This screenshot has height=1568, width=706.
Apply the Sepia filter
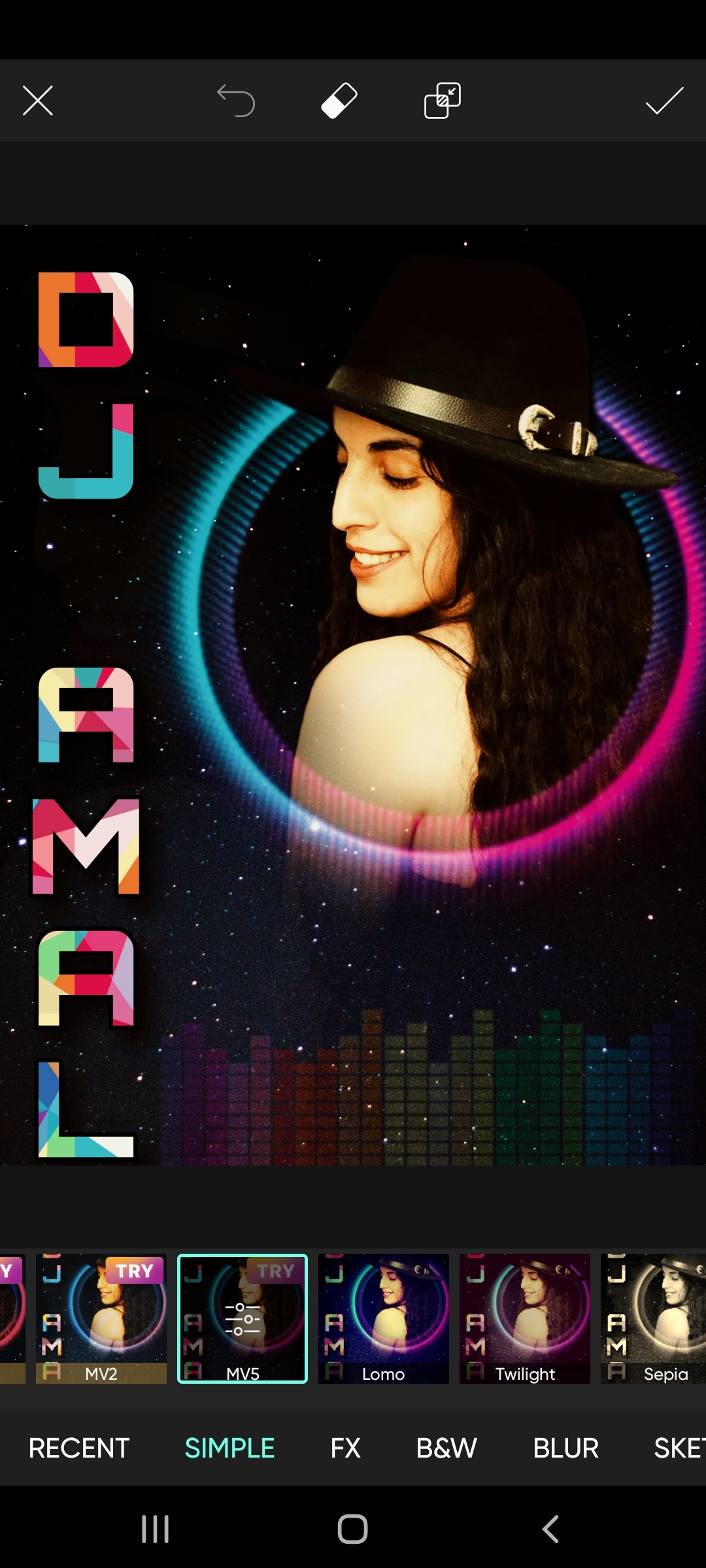(654, 1318)
